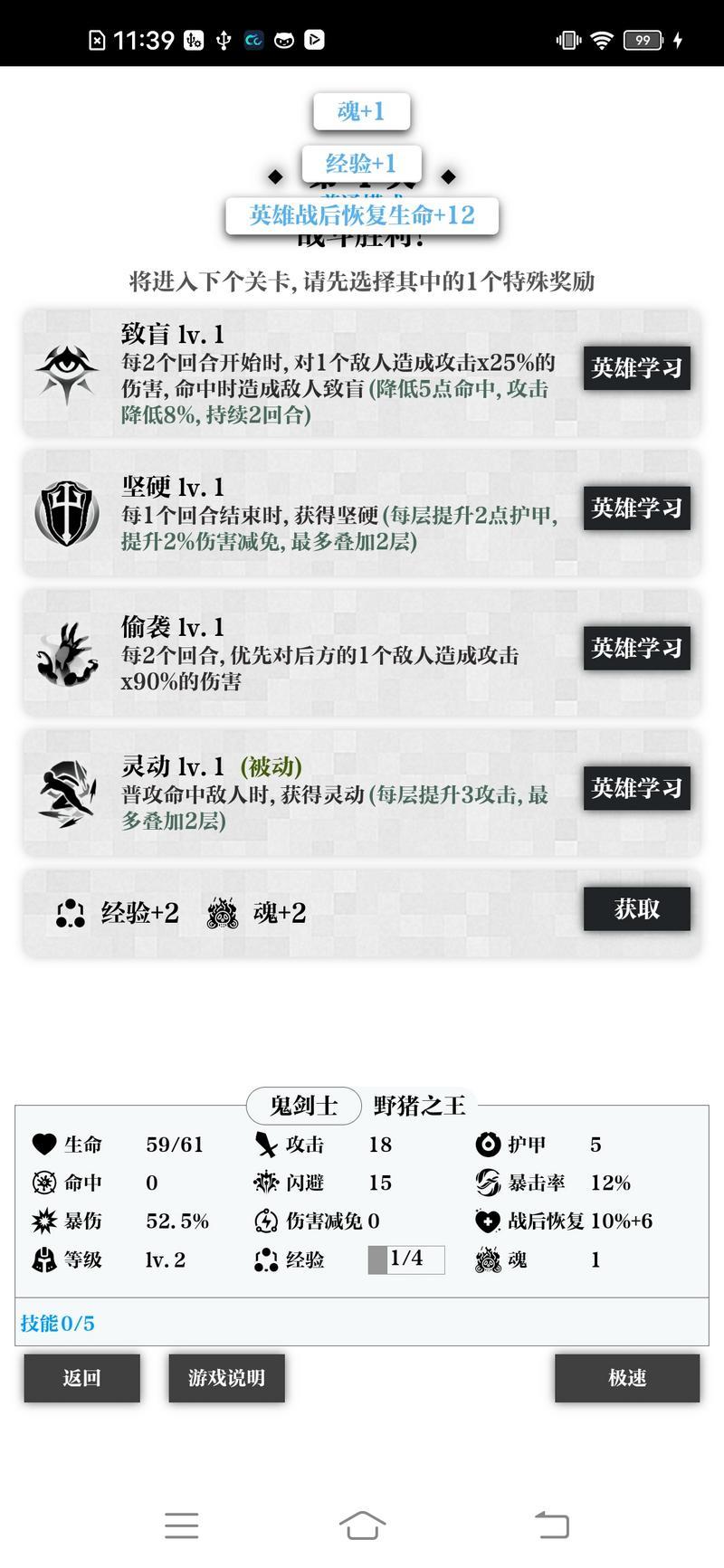Tap the system back navigation button

tap(551, 1525)
